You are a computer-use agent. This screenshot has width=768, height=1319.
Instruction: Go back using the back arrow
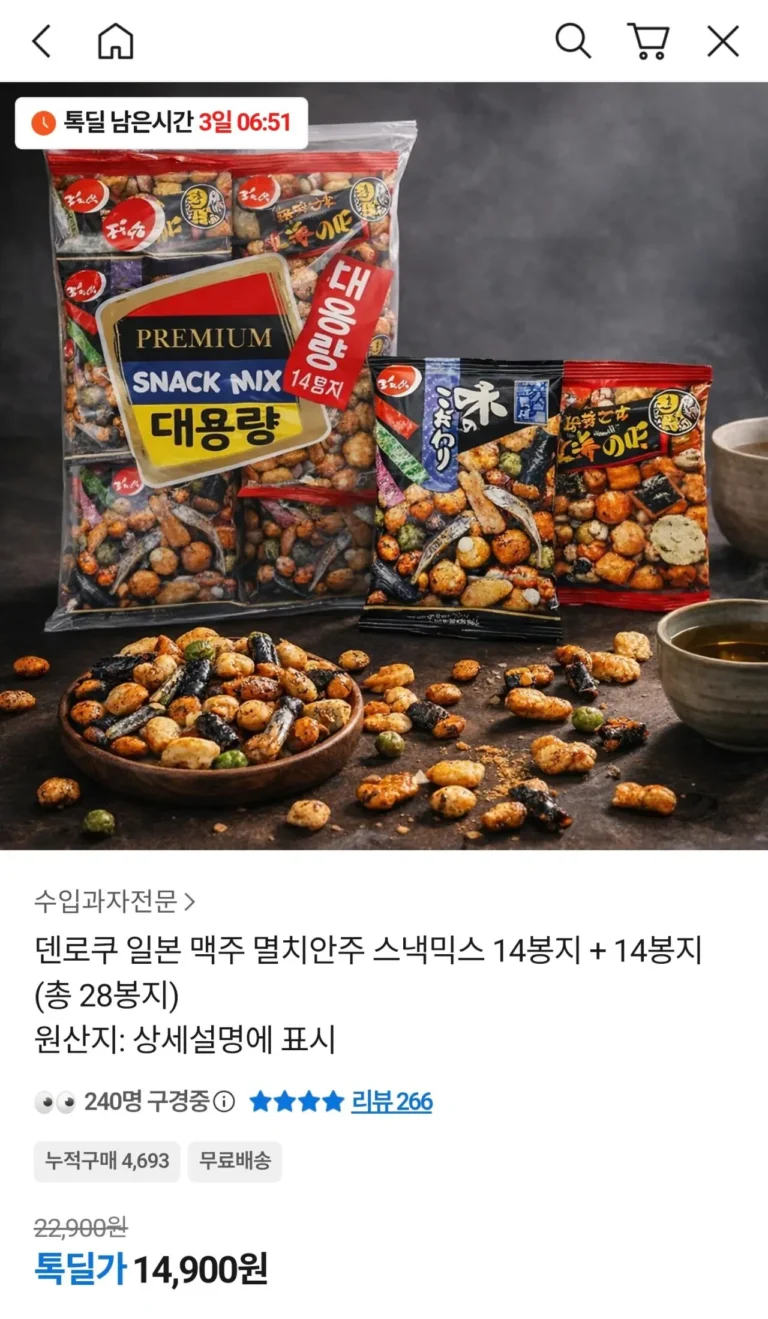(41, 41)
